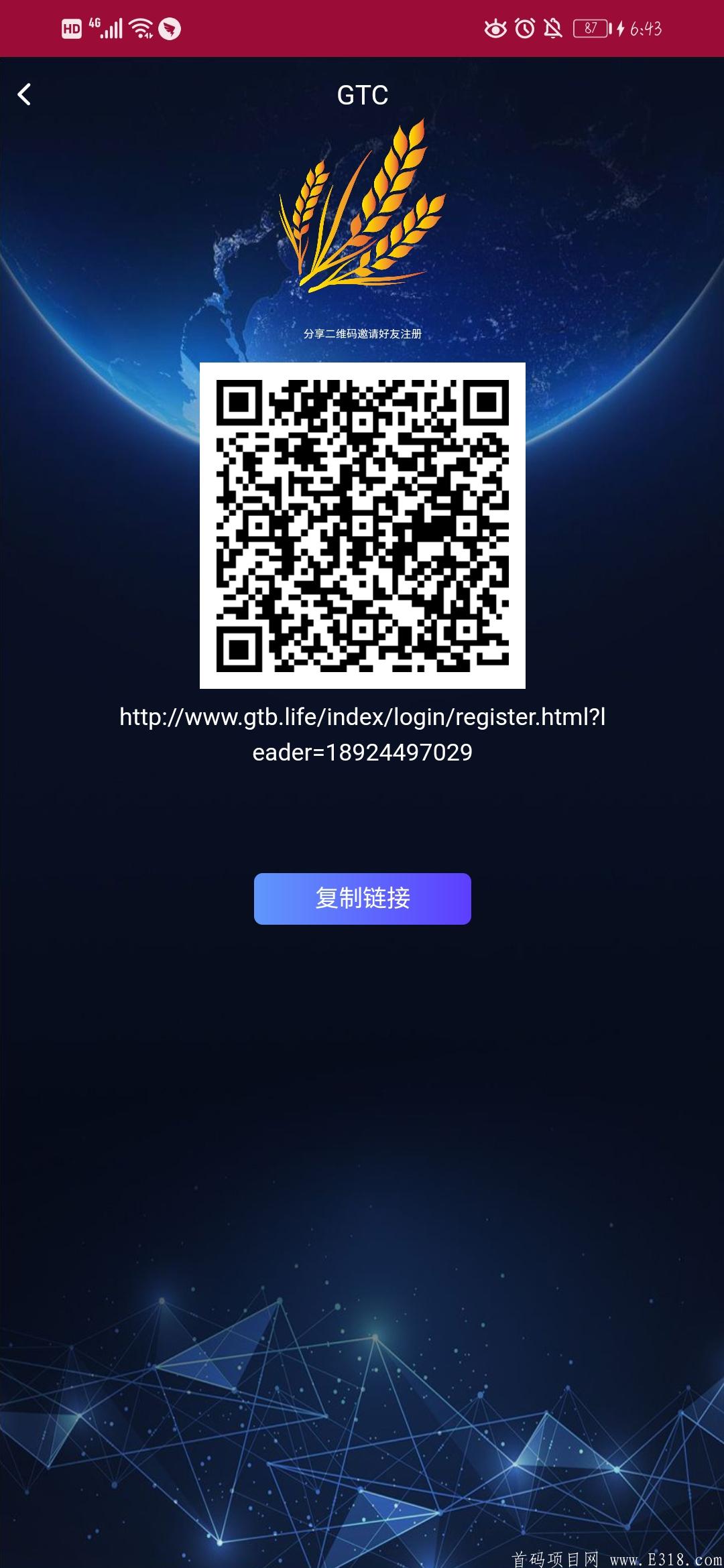The width and height of the screenshot is (724, 1568).
Task: Open the register.html invitation link
Action: click(362, 734)
